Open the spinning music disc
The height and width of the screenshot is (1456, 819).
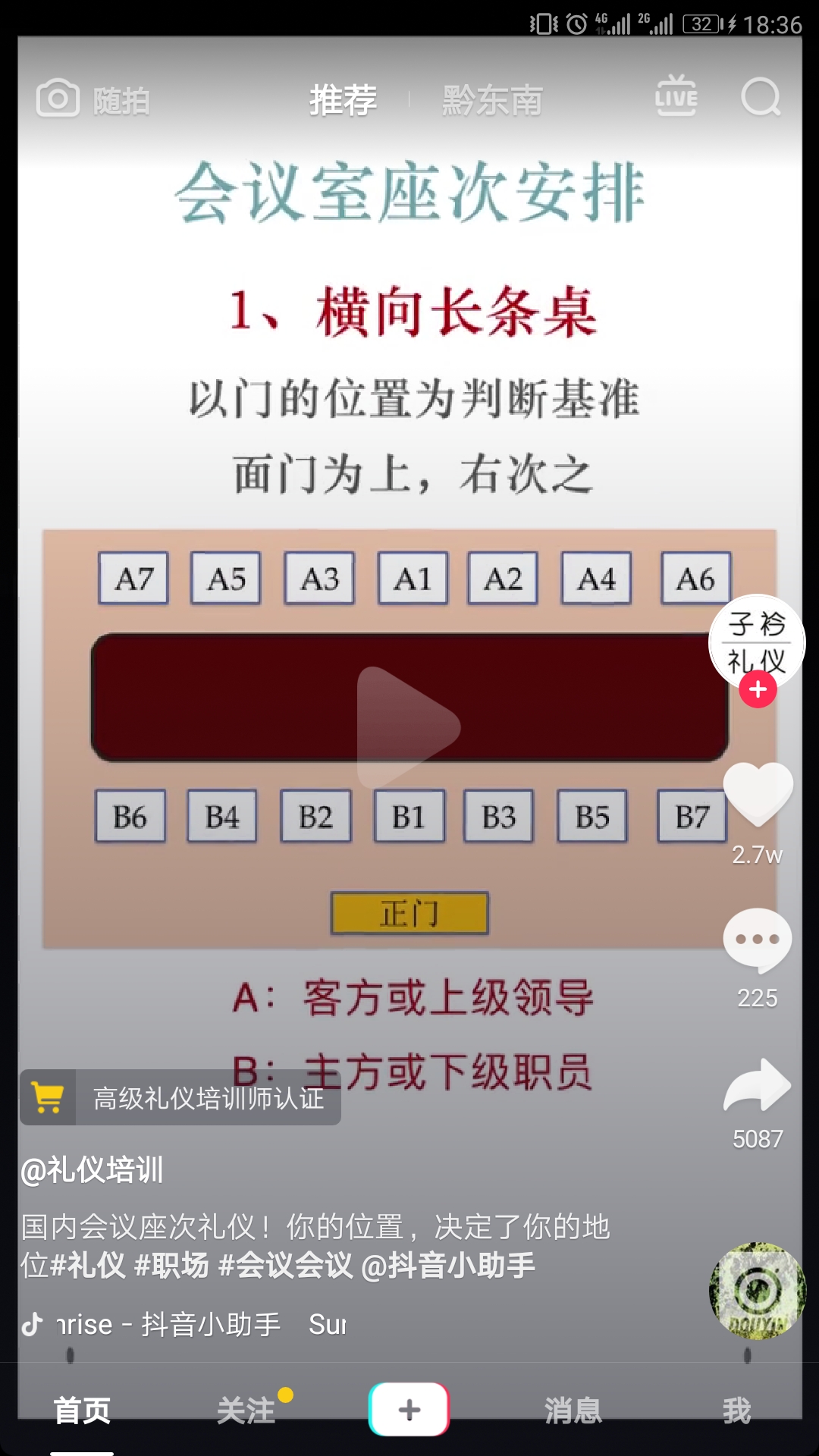click(x=757, y=1291)
